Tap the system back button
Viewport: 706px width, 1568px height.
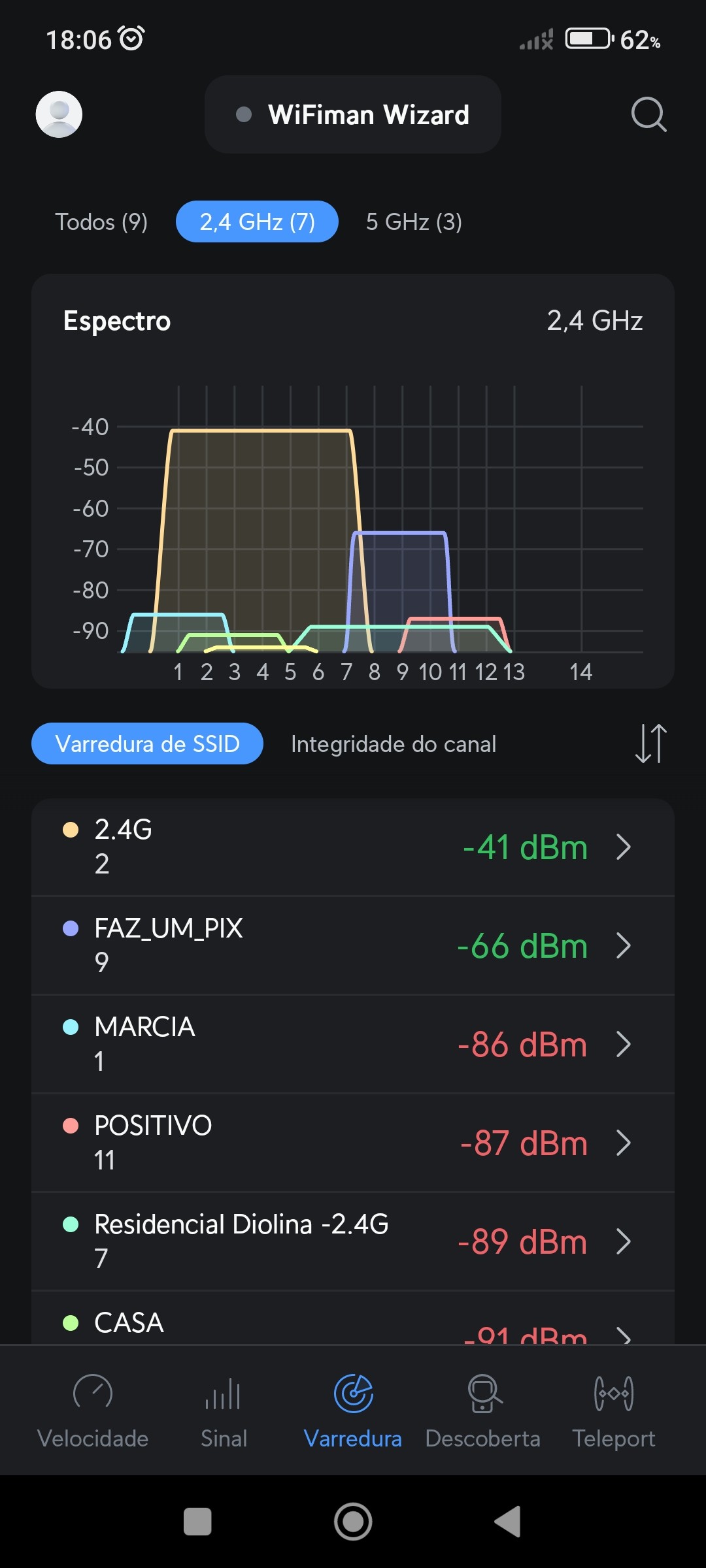point(508,1522)
